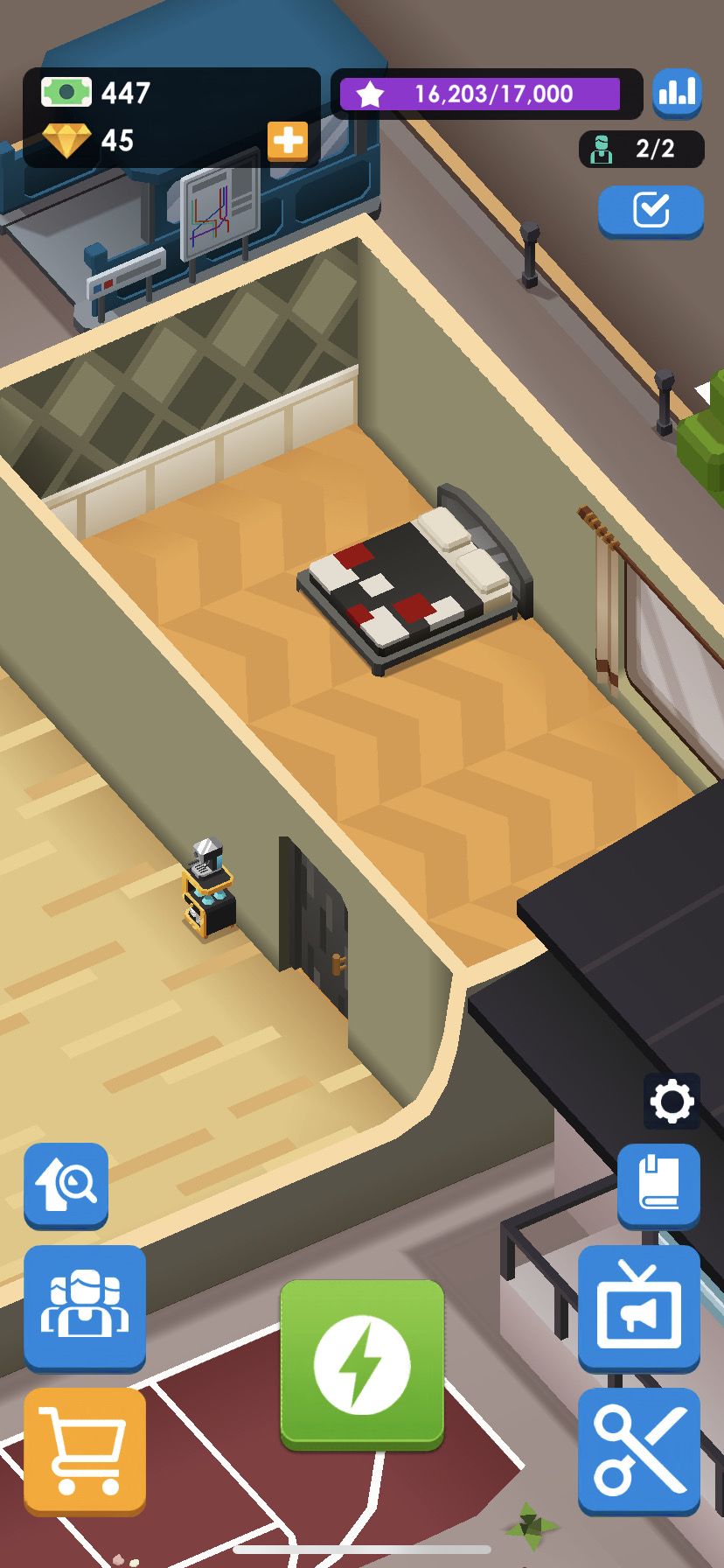Viewport: 724px width, 1568px height.
Task: Tap the star progress bar showing 16,203/17,000
Action: coord(485,94)
